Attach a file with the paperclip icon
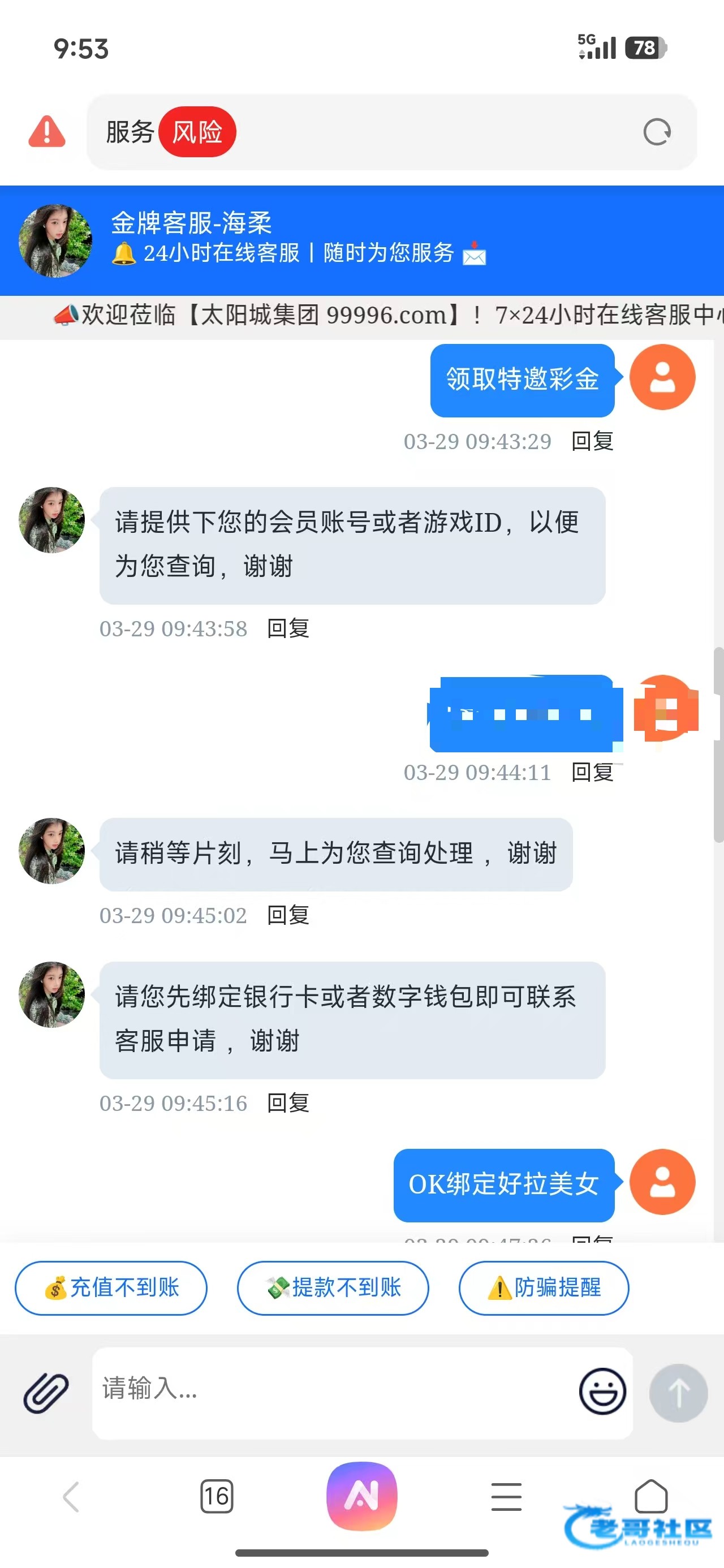 [x=46, y=1392]
